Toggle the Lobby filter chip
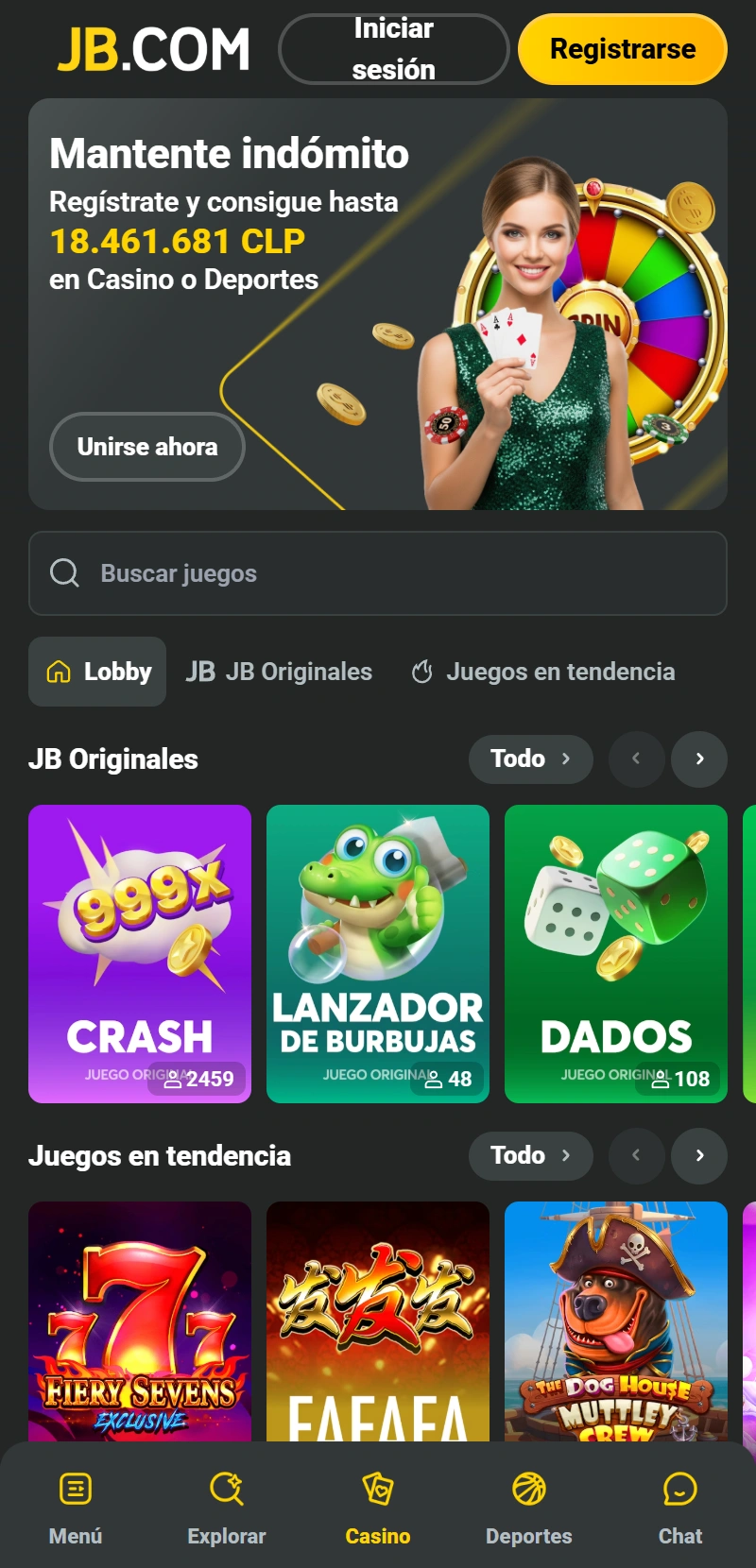This screenshot has width=756, height=1568. click(96, 672)
